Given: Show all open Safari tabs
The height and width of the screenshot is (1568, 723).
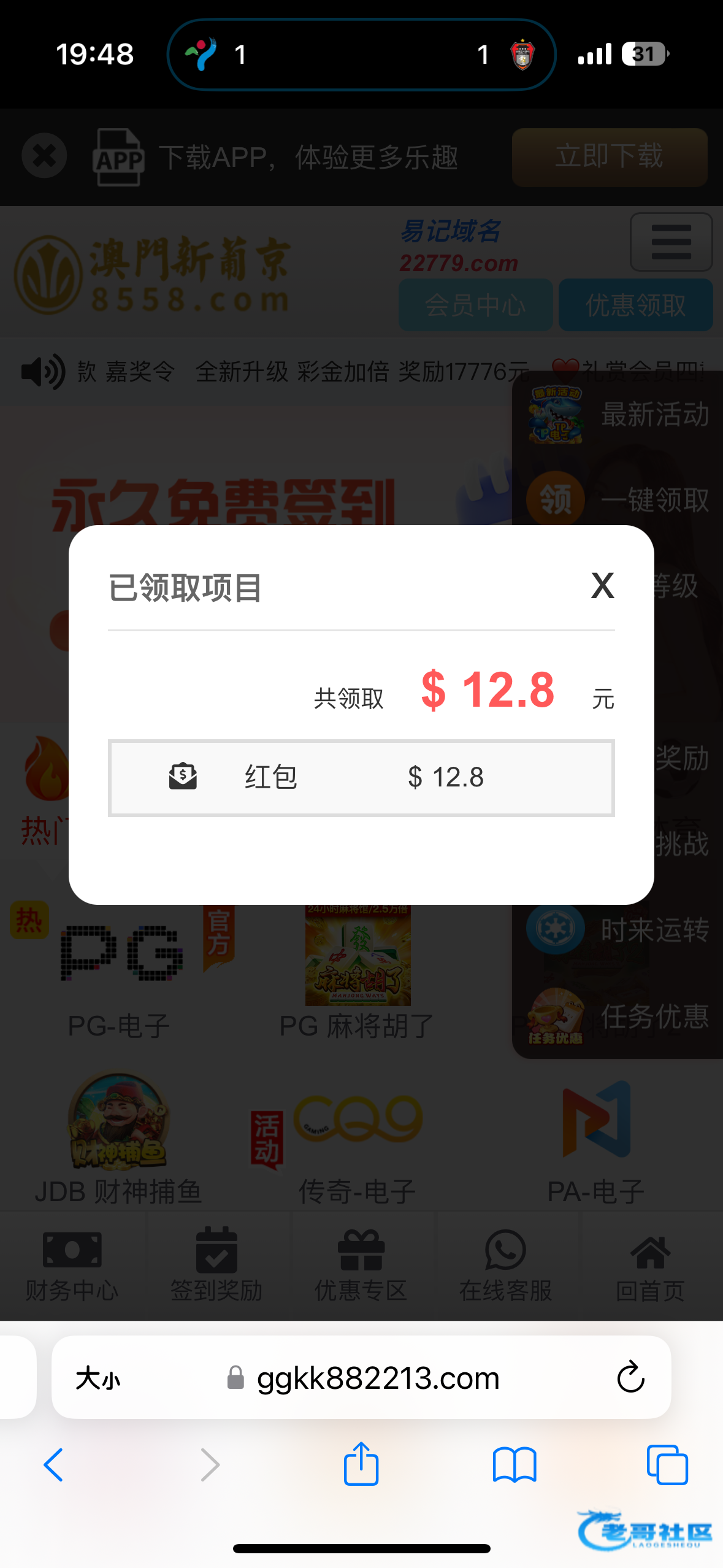Looking at the screenshot, I should 667,1465.
